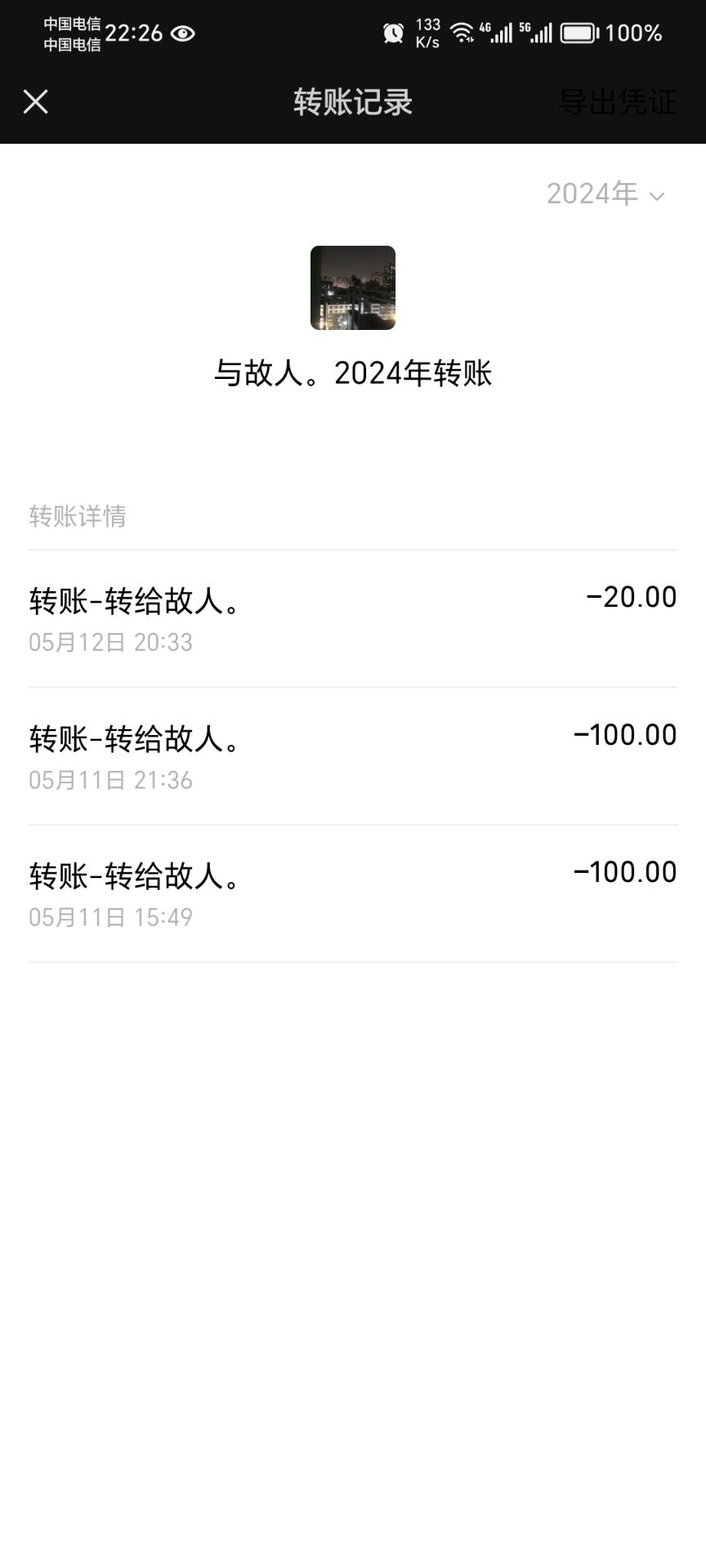The width and height of the screenshot is (706, 1568).
Task: Close the transfer records page
Action: [36, 102]
